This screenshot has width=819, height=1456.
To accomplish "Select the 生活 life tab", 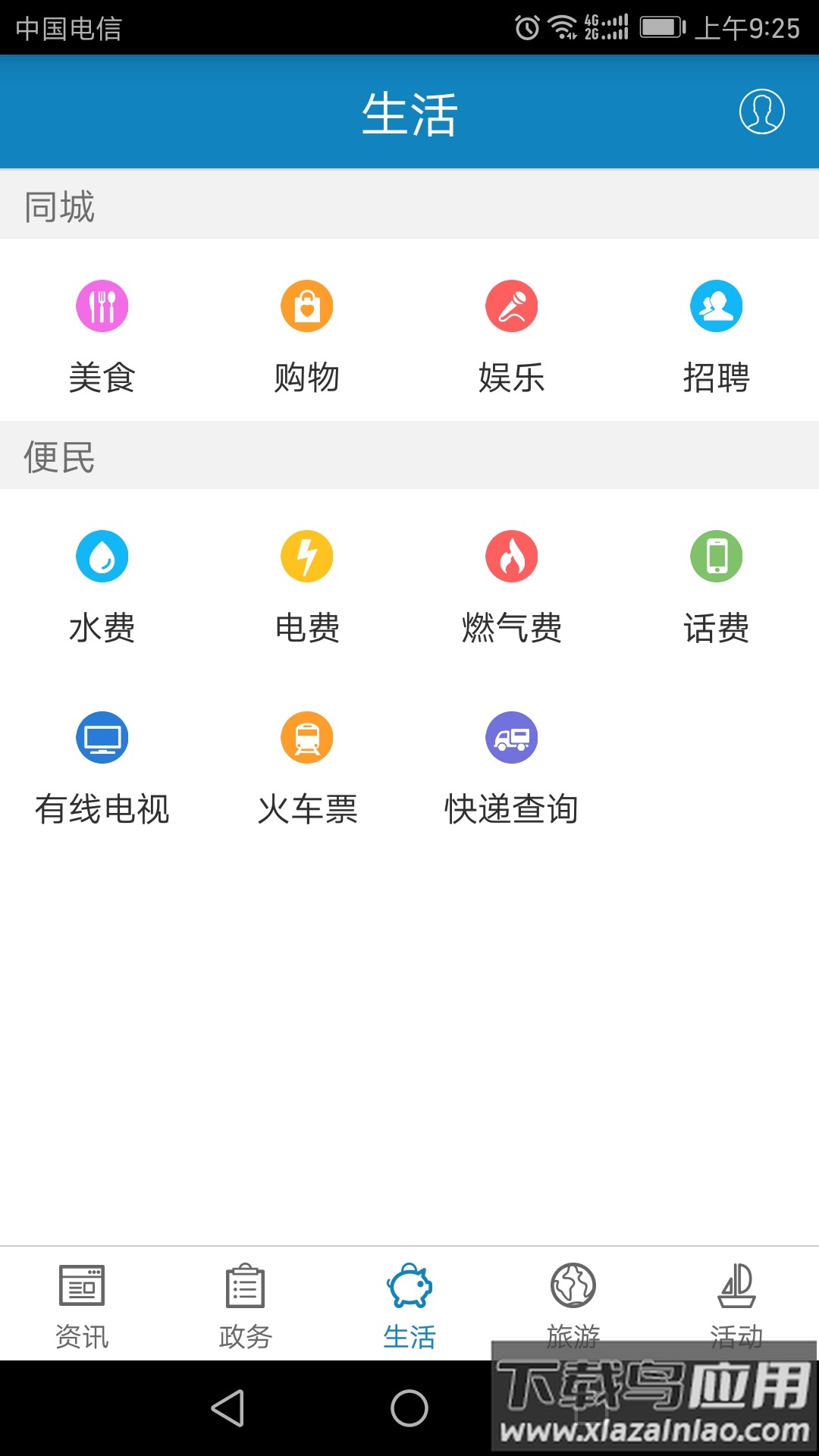I will tap(409, 1304).
